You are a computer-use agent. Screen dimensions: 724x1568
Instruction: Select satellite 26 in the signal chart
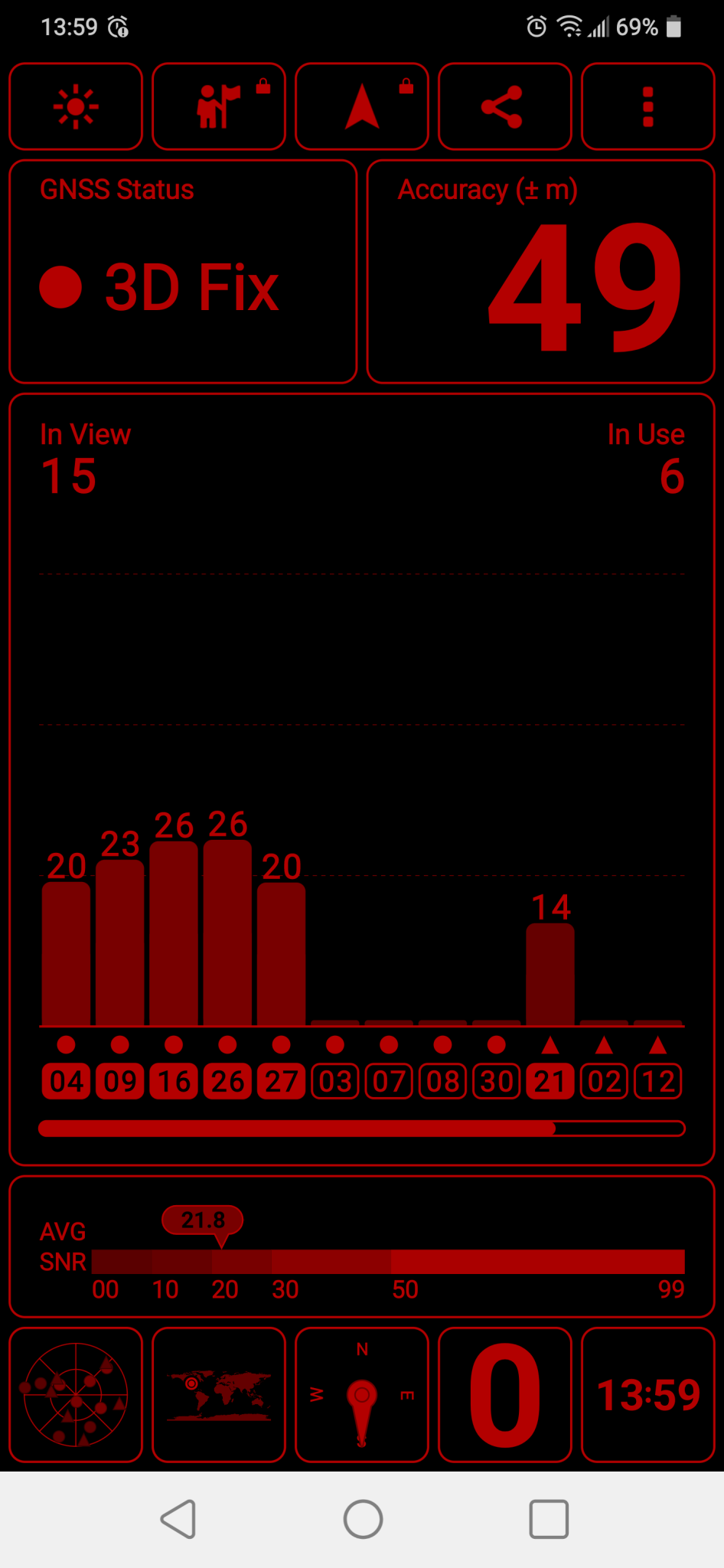(x=228, y=1081)
